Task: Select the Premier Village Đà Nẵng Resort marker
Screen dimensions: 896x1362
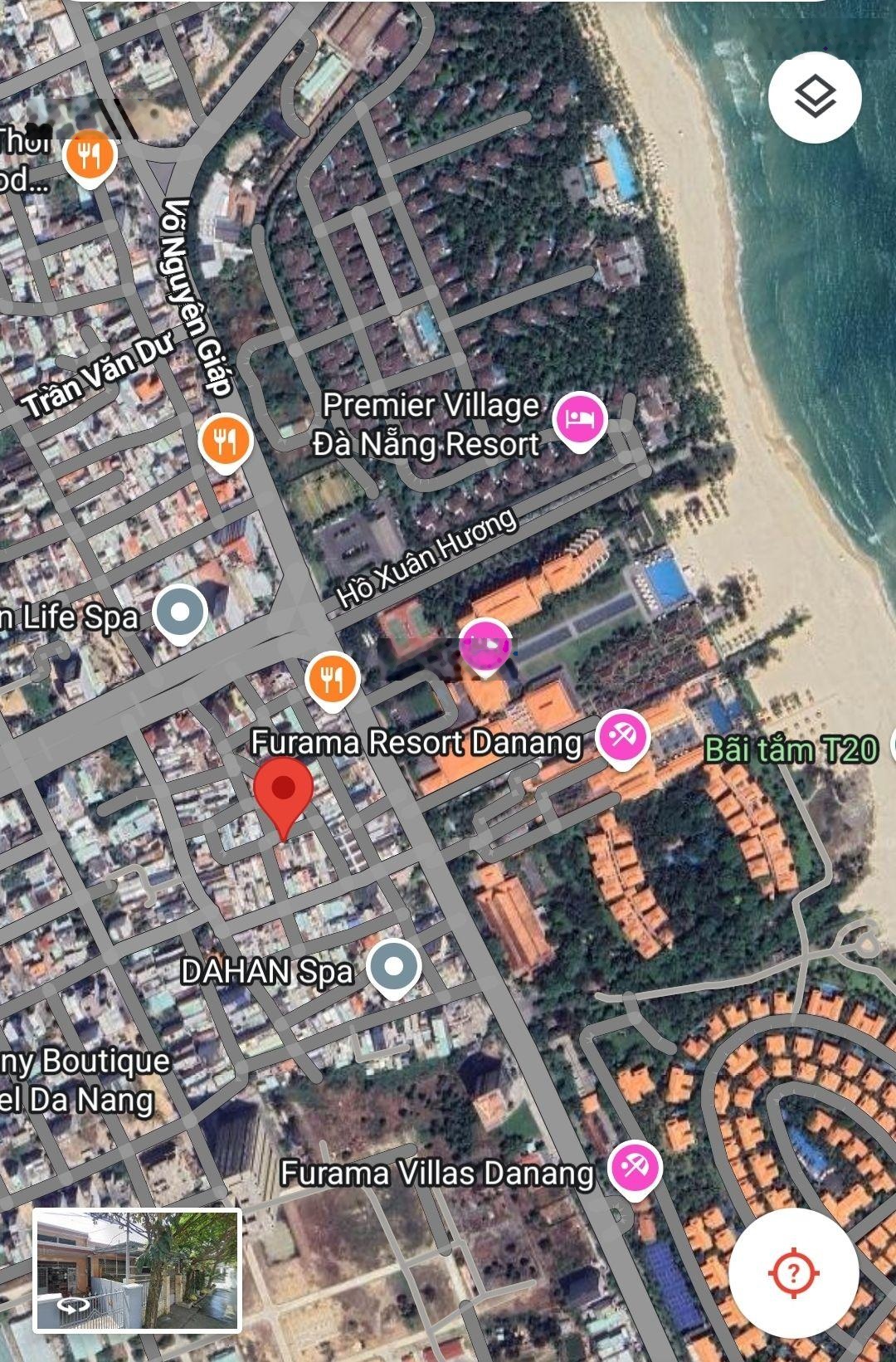Action: coord(580,421)
